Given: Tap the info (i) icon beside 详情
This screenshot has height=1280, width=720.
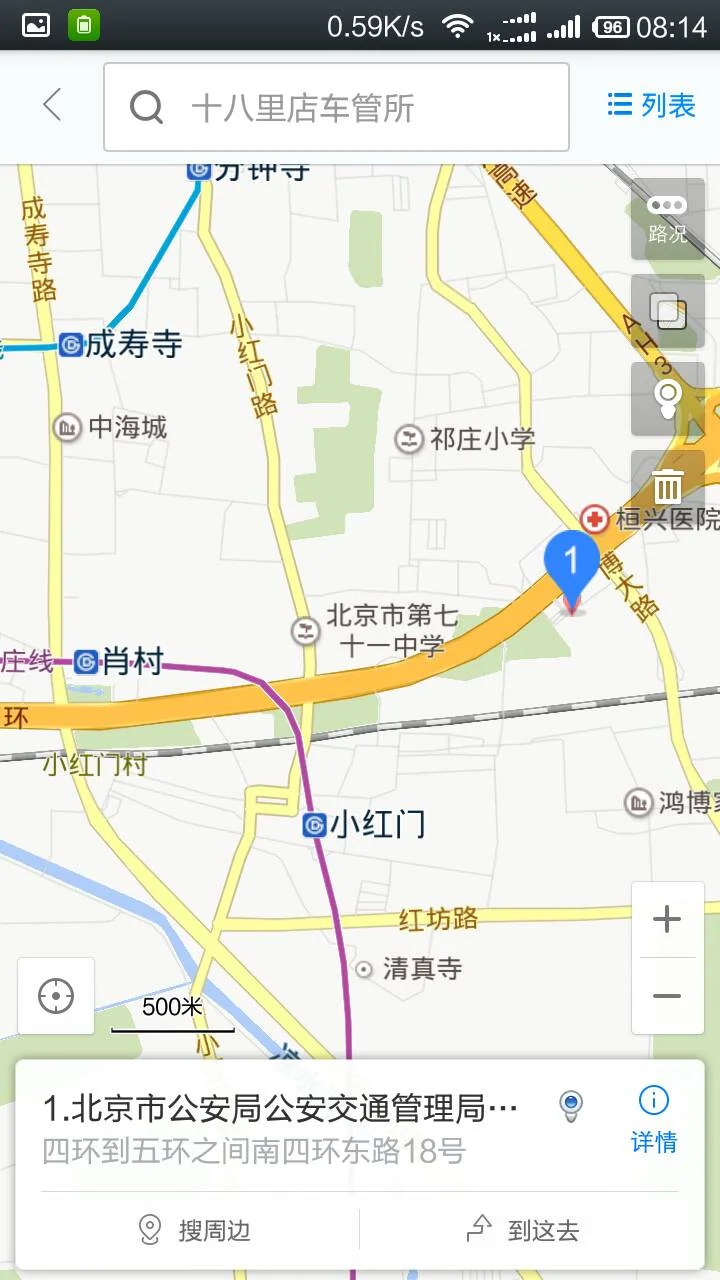Looking at the screenshot, I should pos(652,1100).
